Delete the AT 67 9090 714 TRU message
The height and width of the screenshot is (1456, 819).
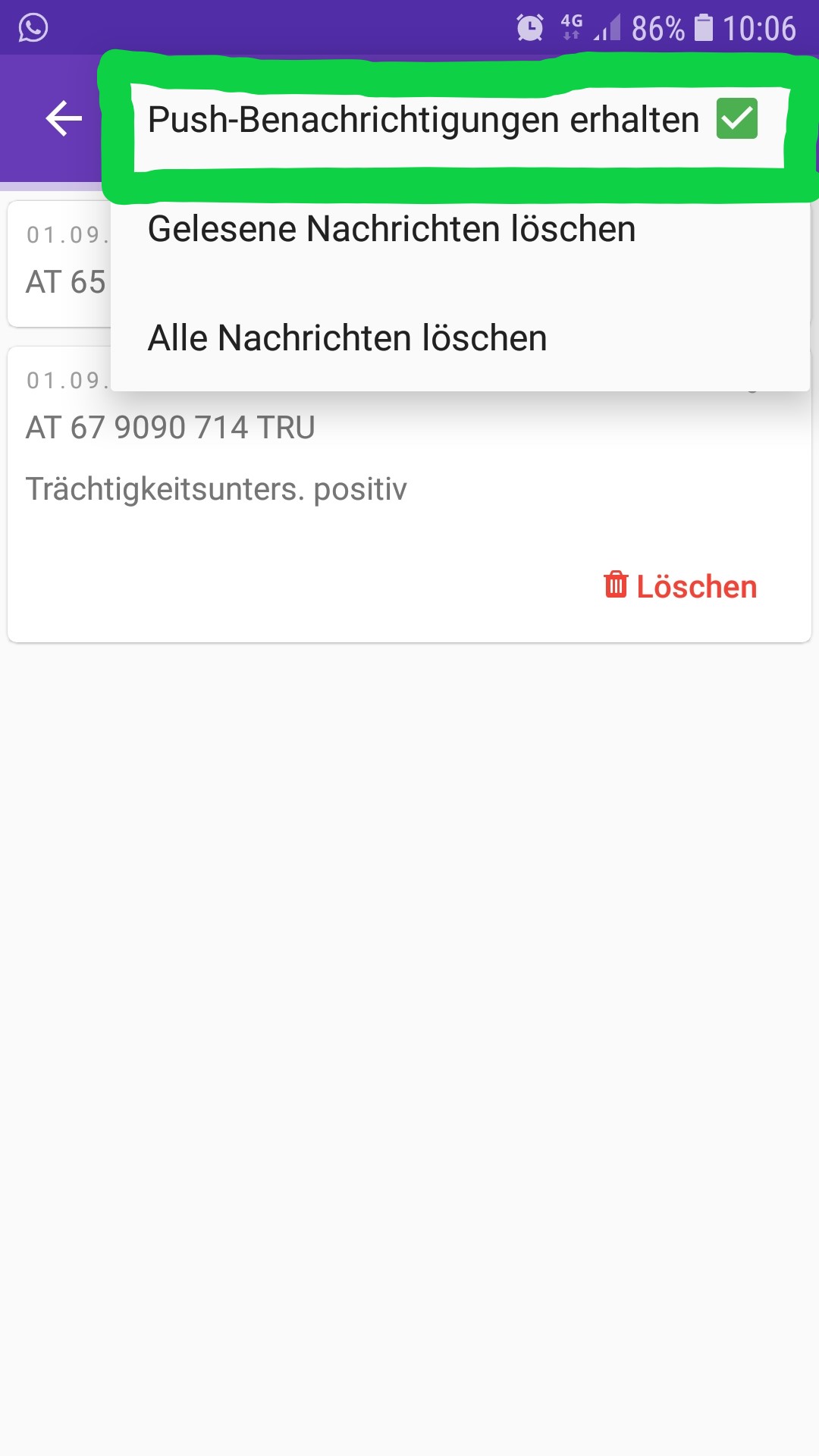[680, 586]
